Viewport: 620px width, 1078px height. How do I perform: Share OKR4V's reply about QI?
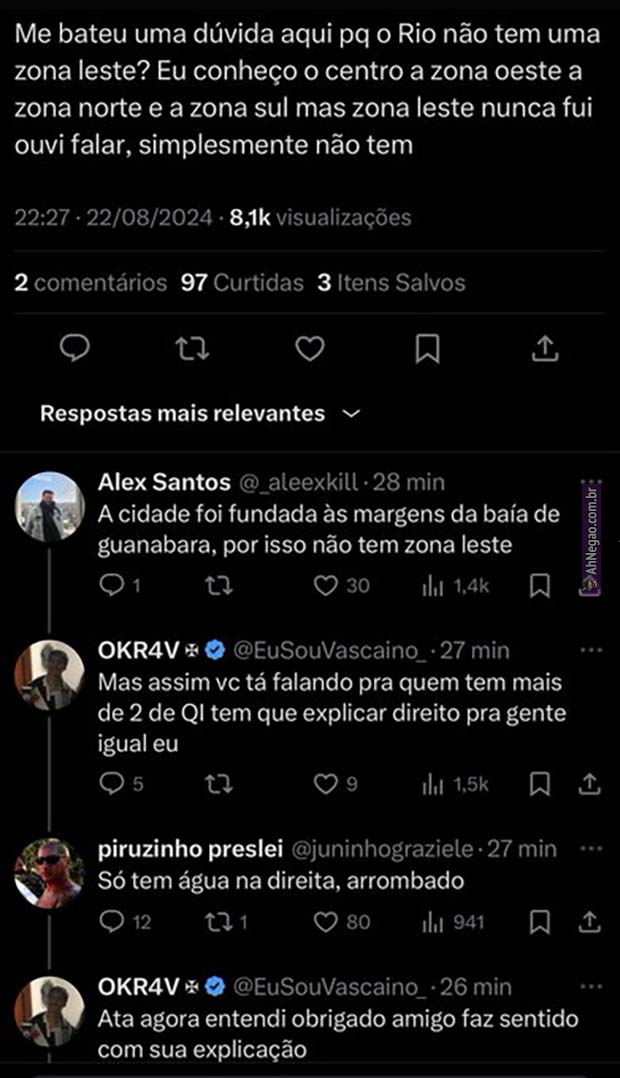pyautogui.click(x=590, y=784)
